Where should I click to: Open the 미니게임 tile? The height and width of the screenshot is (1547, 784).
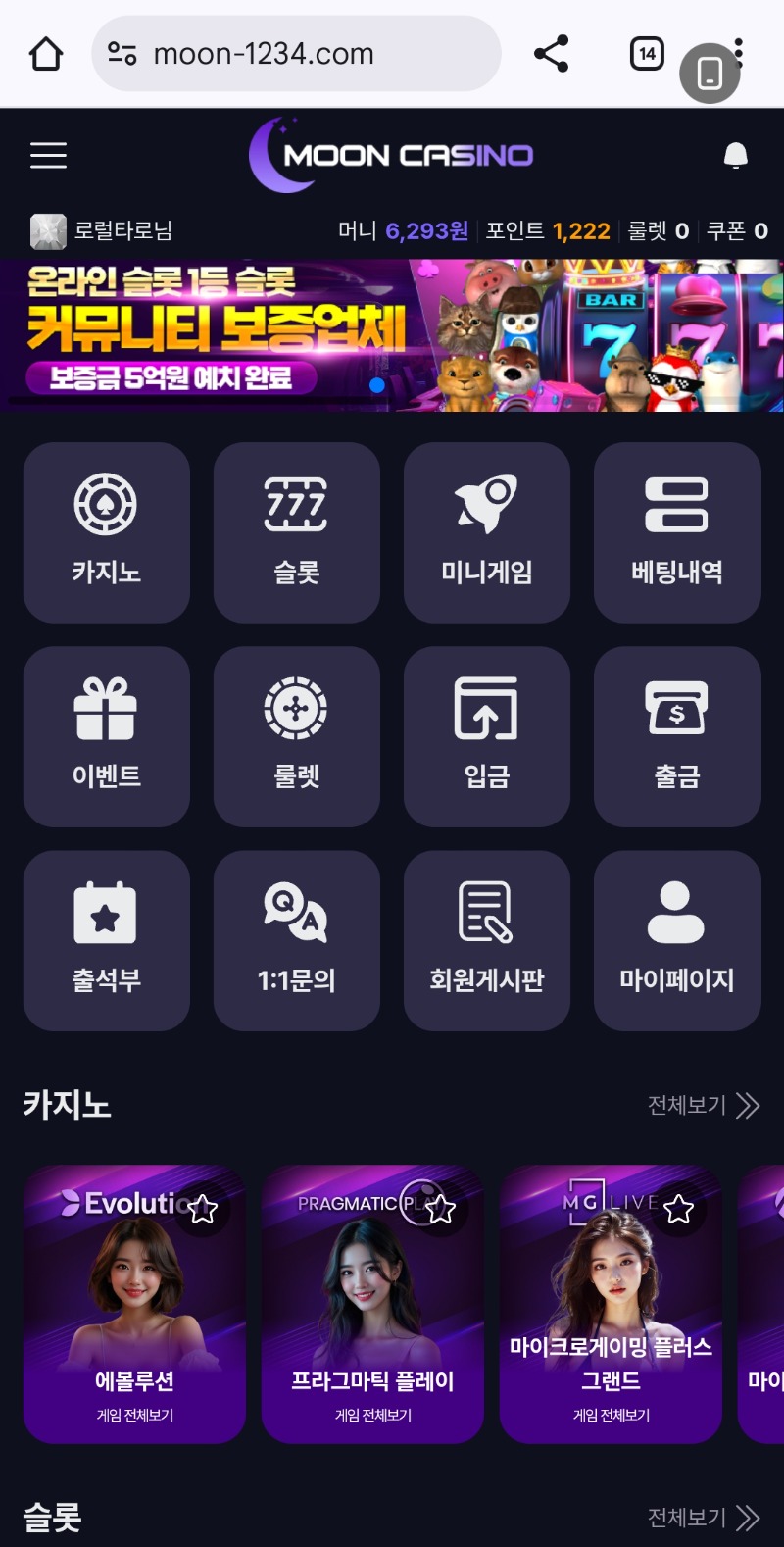point(487,531)
